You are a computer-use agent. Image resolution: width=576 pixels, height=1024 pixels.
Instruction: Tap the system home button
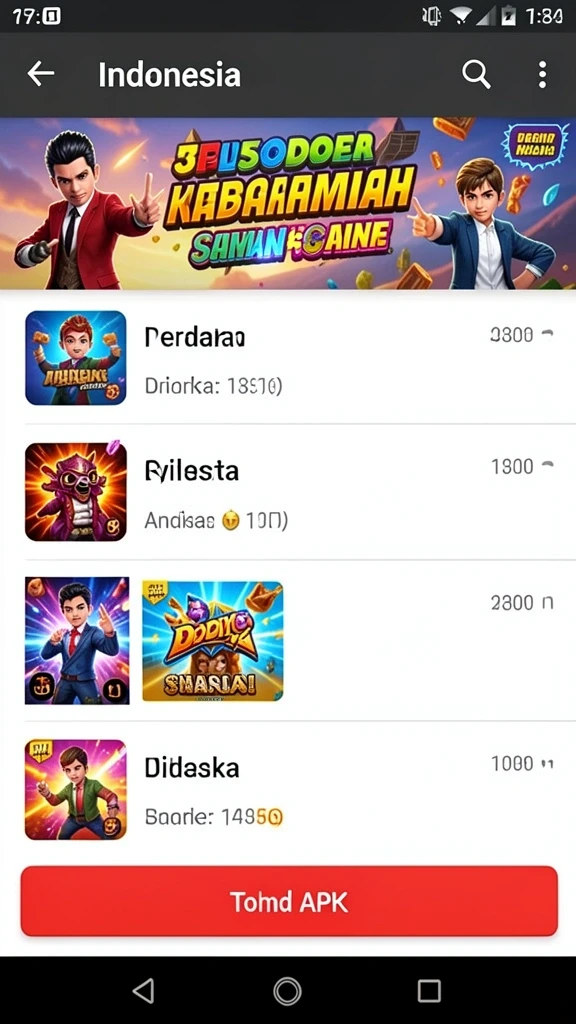[x=287, y=991]
